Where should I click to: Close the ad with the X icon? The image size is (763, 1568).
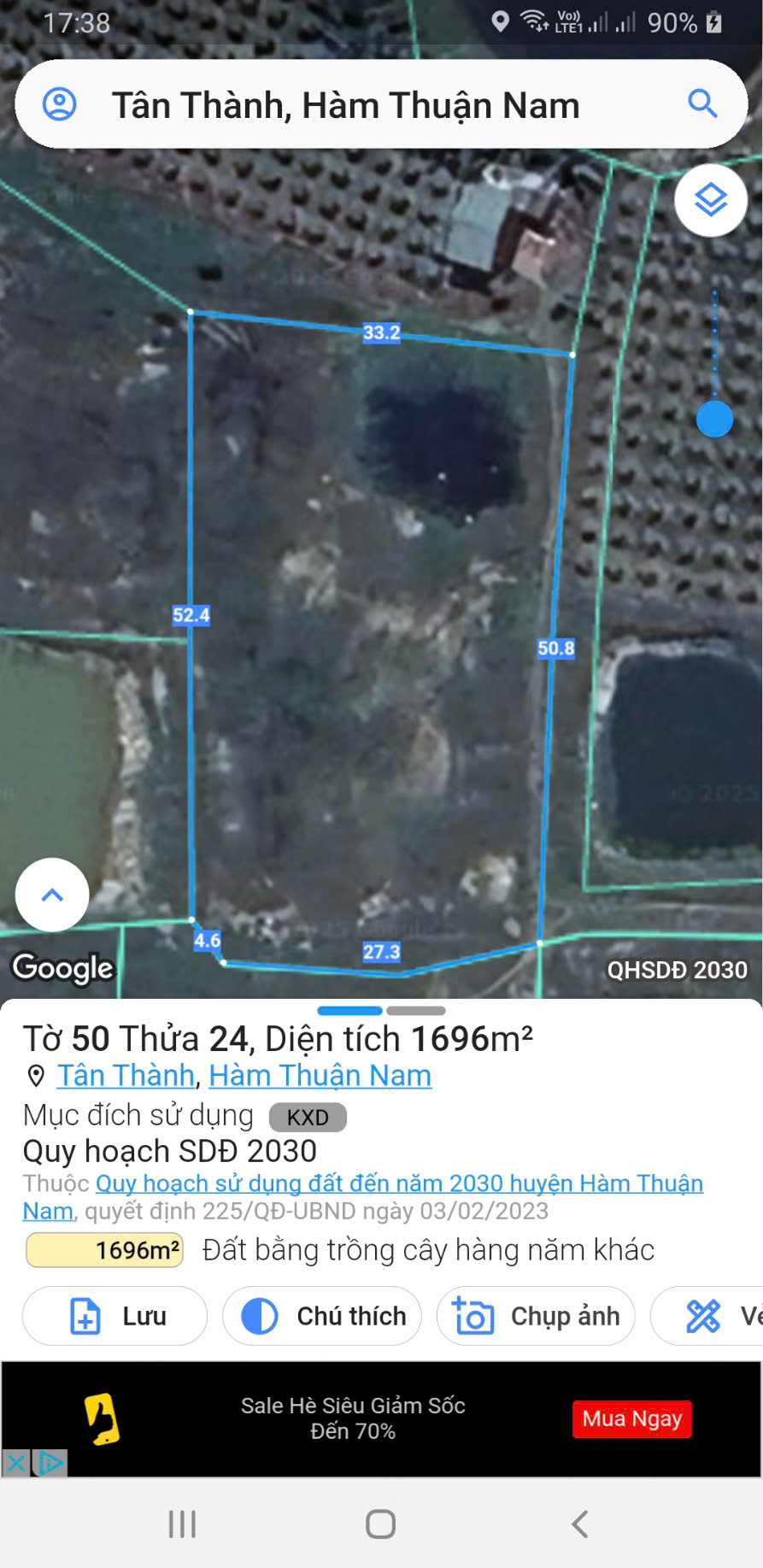click(15, 1463)
